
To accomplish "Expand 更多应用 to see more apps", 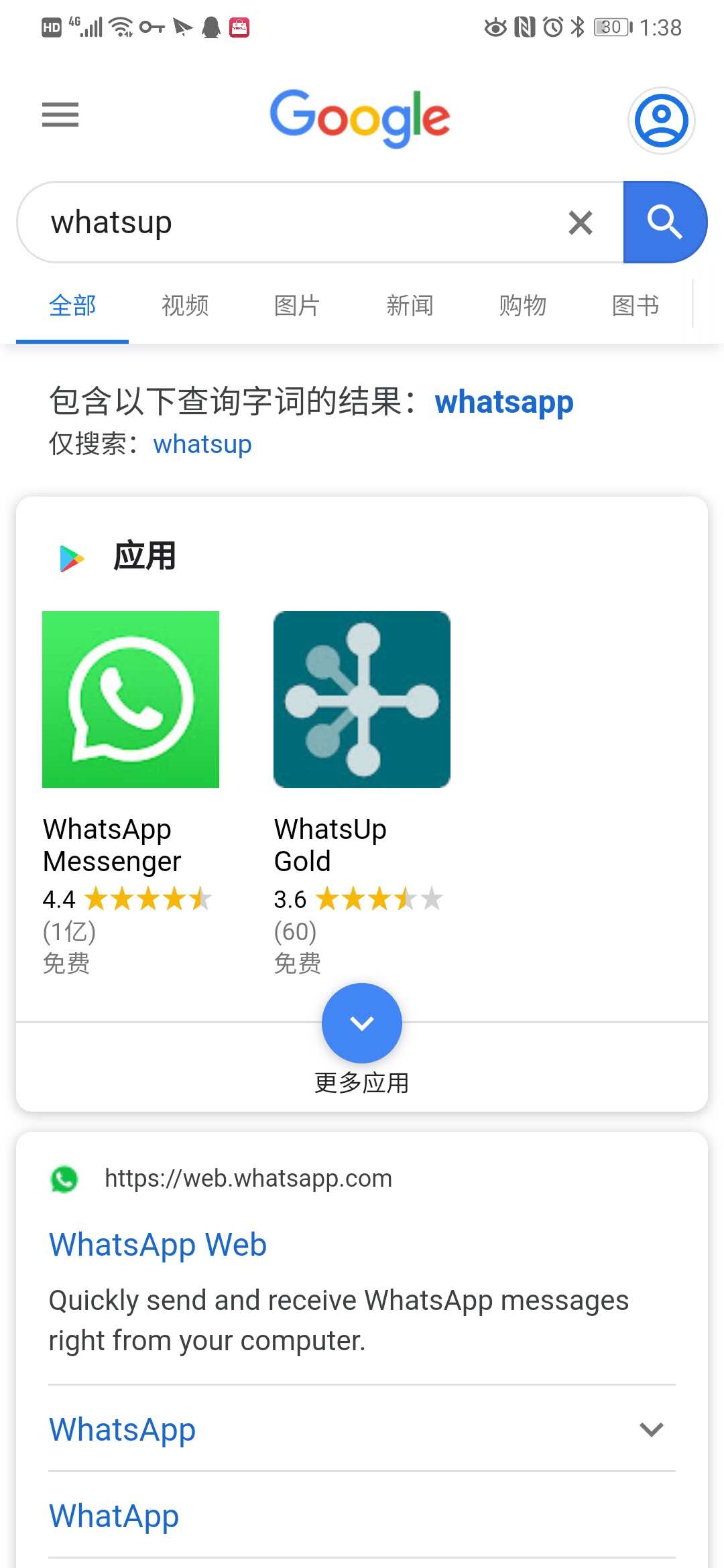I will (x=362, y=1023).
